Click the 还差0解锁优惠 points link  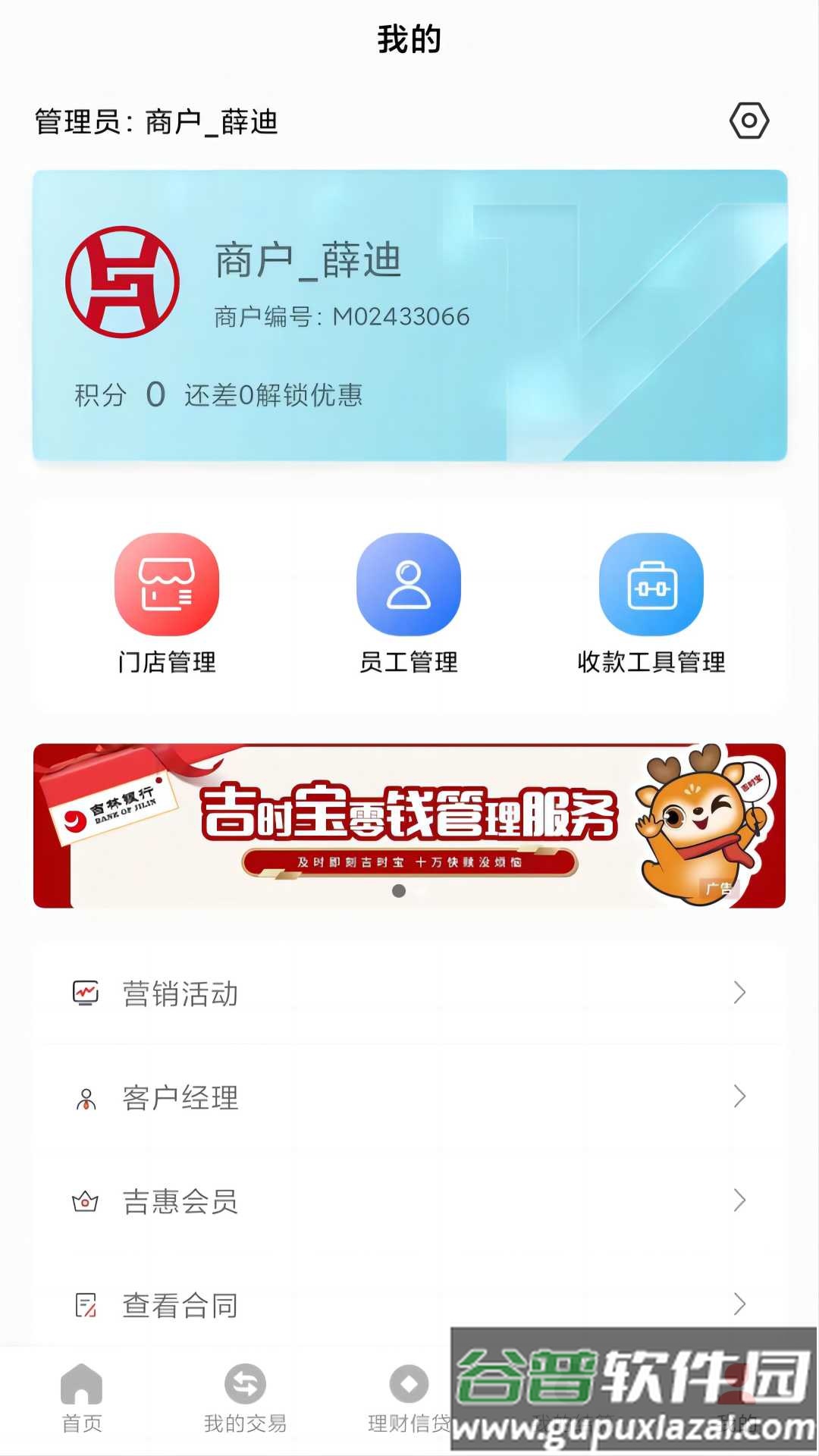pos(274,394)
